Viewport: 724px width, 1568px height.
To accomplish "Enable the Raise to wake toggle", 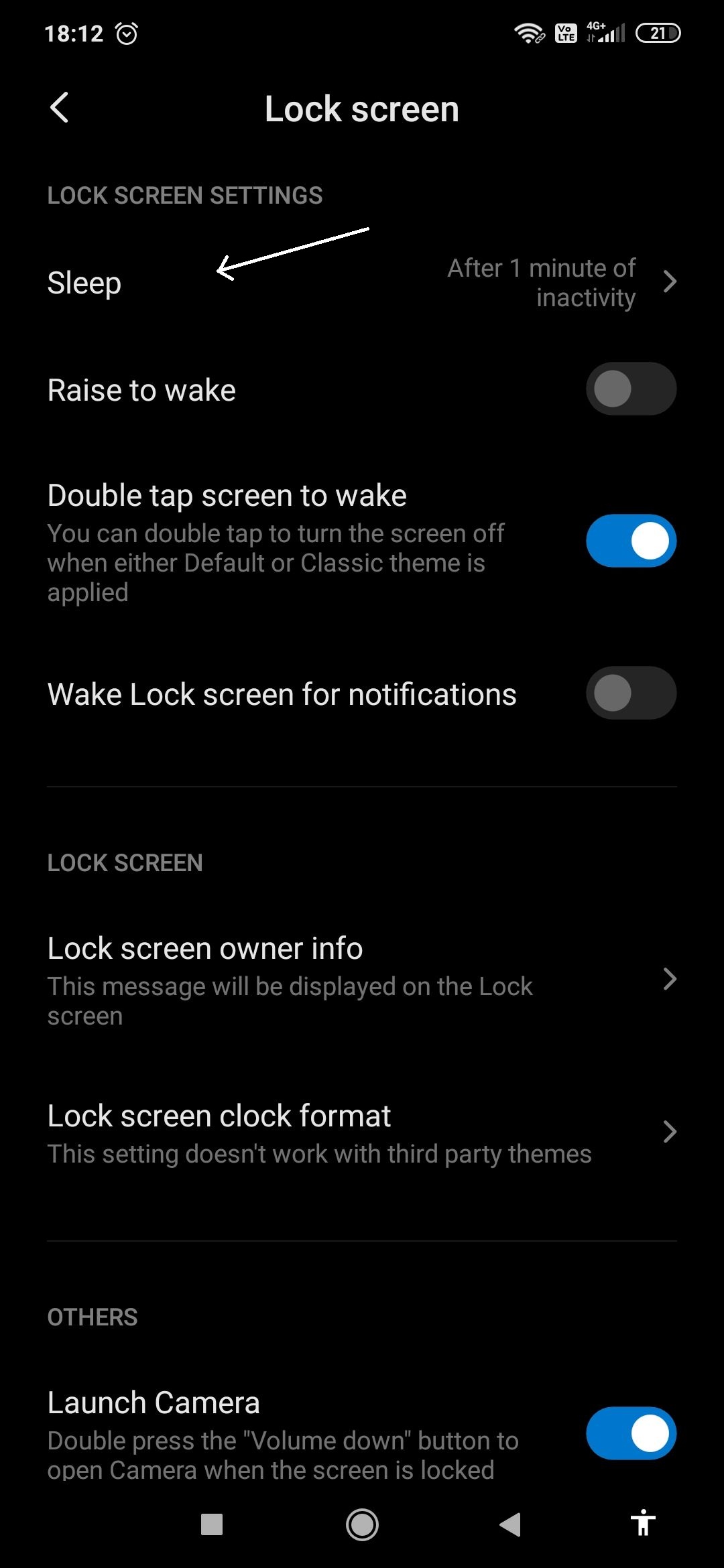I will coord(630,389).
